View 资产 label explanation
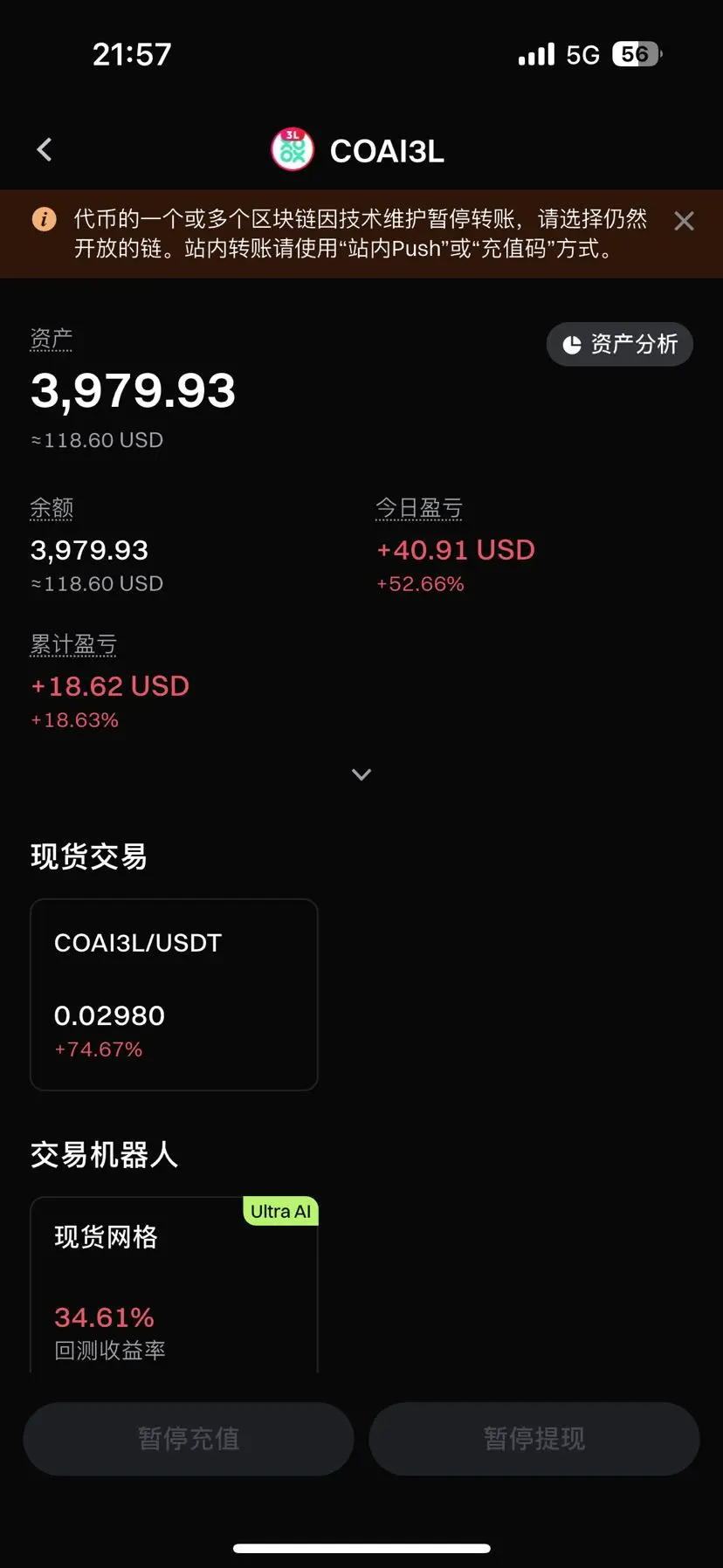723x1568 pixels. [52, 339]
